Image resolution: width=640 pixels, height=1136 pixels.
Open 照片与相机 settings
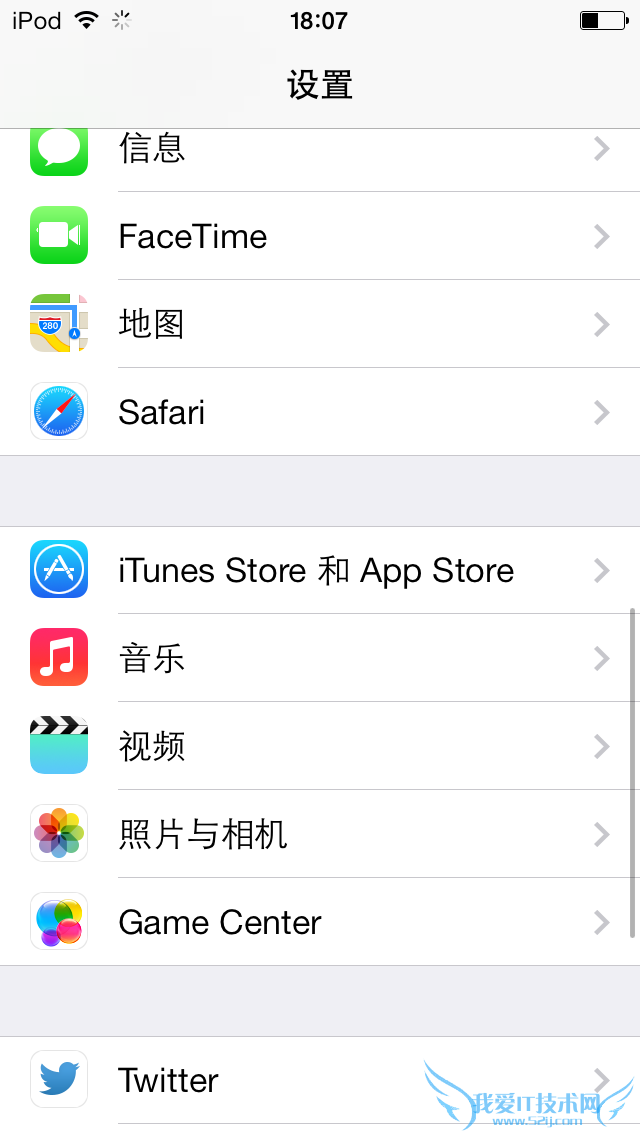pyautogui.click(x=320, y=834)
